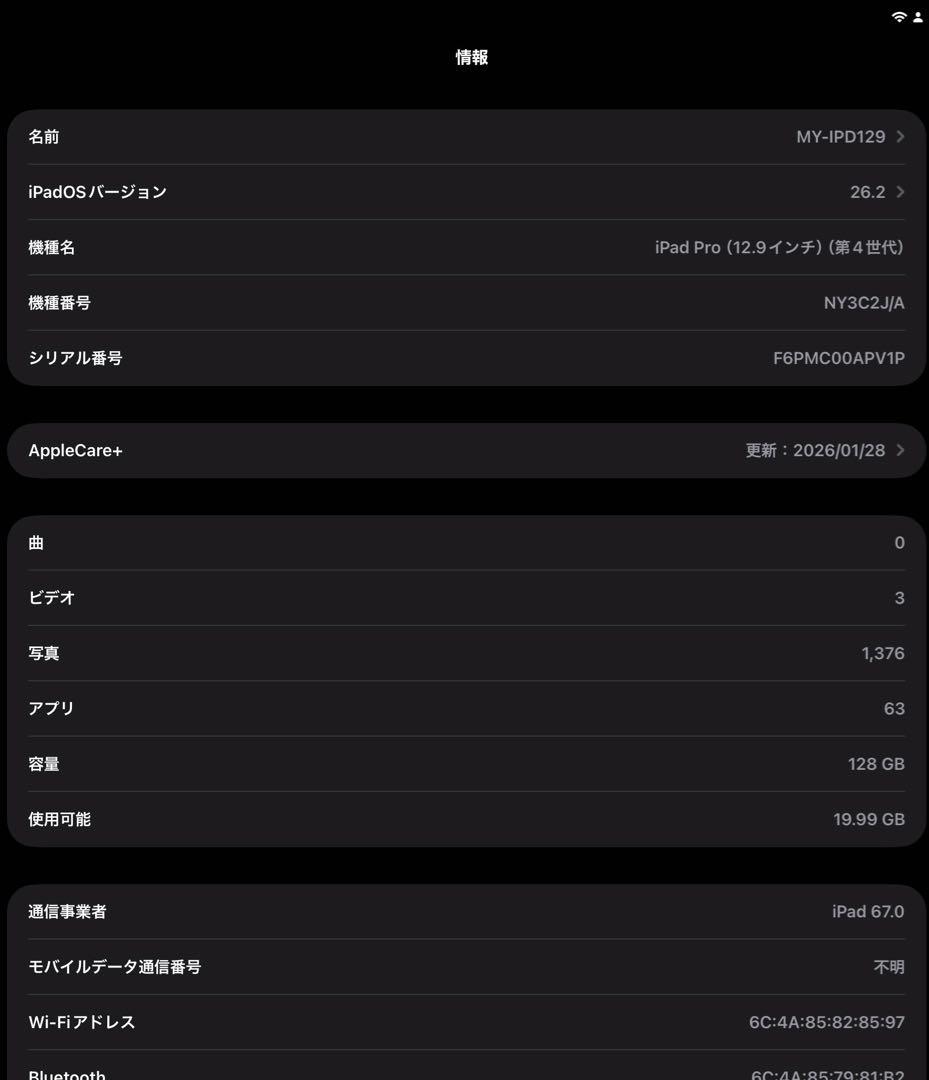The image size is (929, 1080).
Task: Select the 曲 count row
Action: 465,542
